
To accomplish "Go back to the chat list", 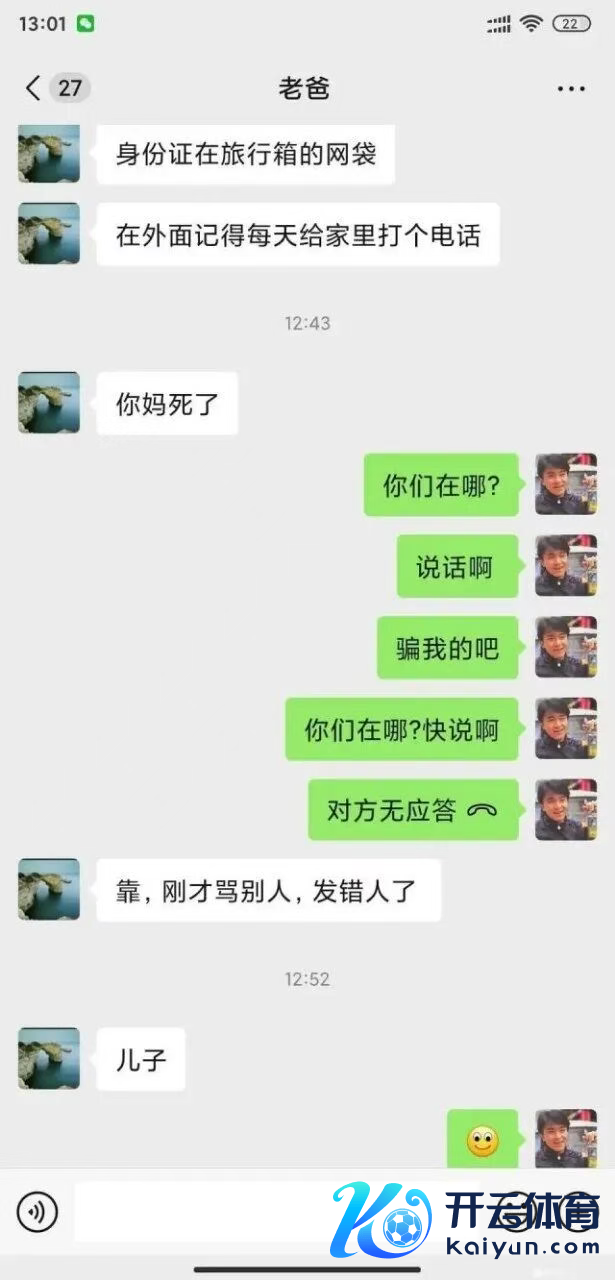I will pos(34,88).
